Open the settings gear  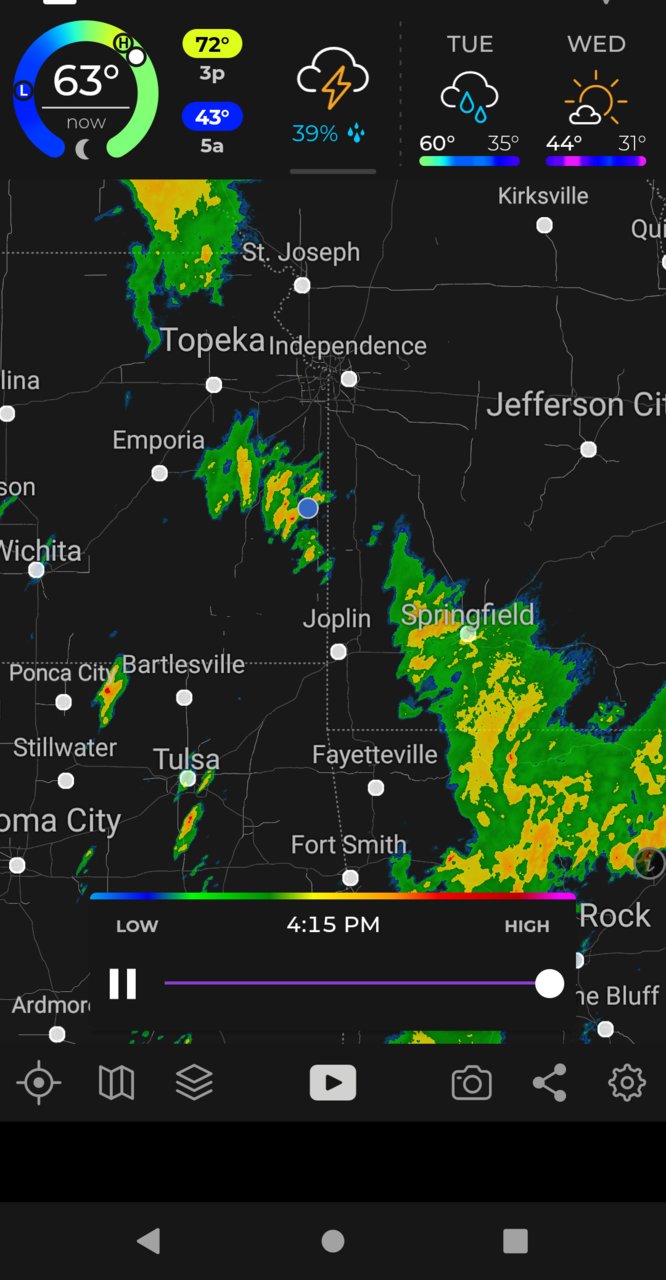tap(627, 1082)
